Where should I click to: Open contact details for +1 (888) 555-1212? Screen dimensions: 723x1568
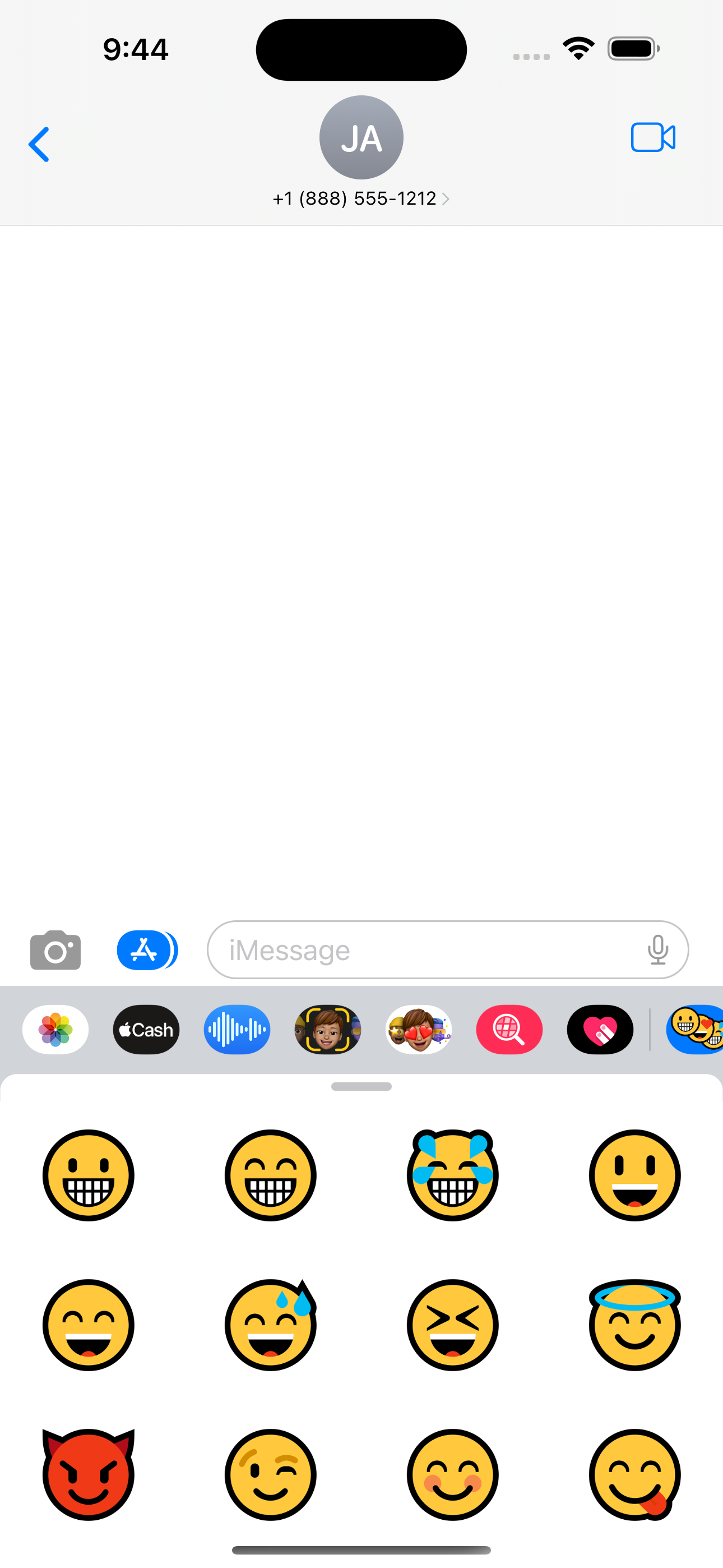point(361,199)
